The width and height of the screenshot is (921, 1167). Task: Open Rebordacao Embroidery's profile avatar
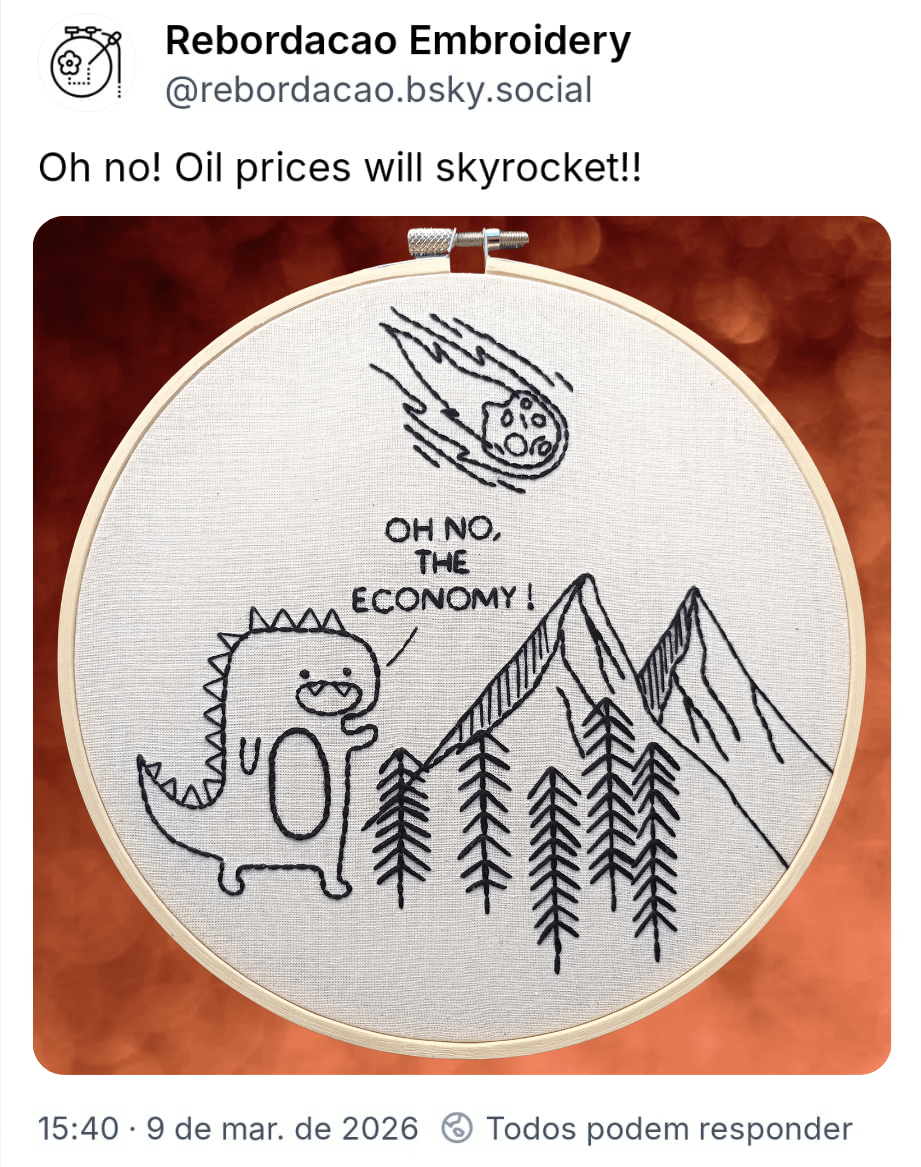87,62
